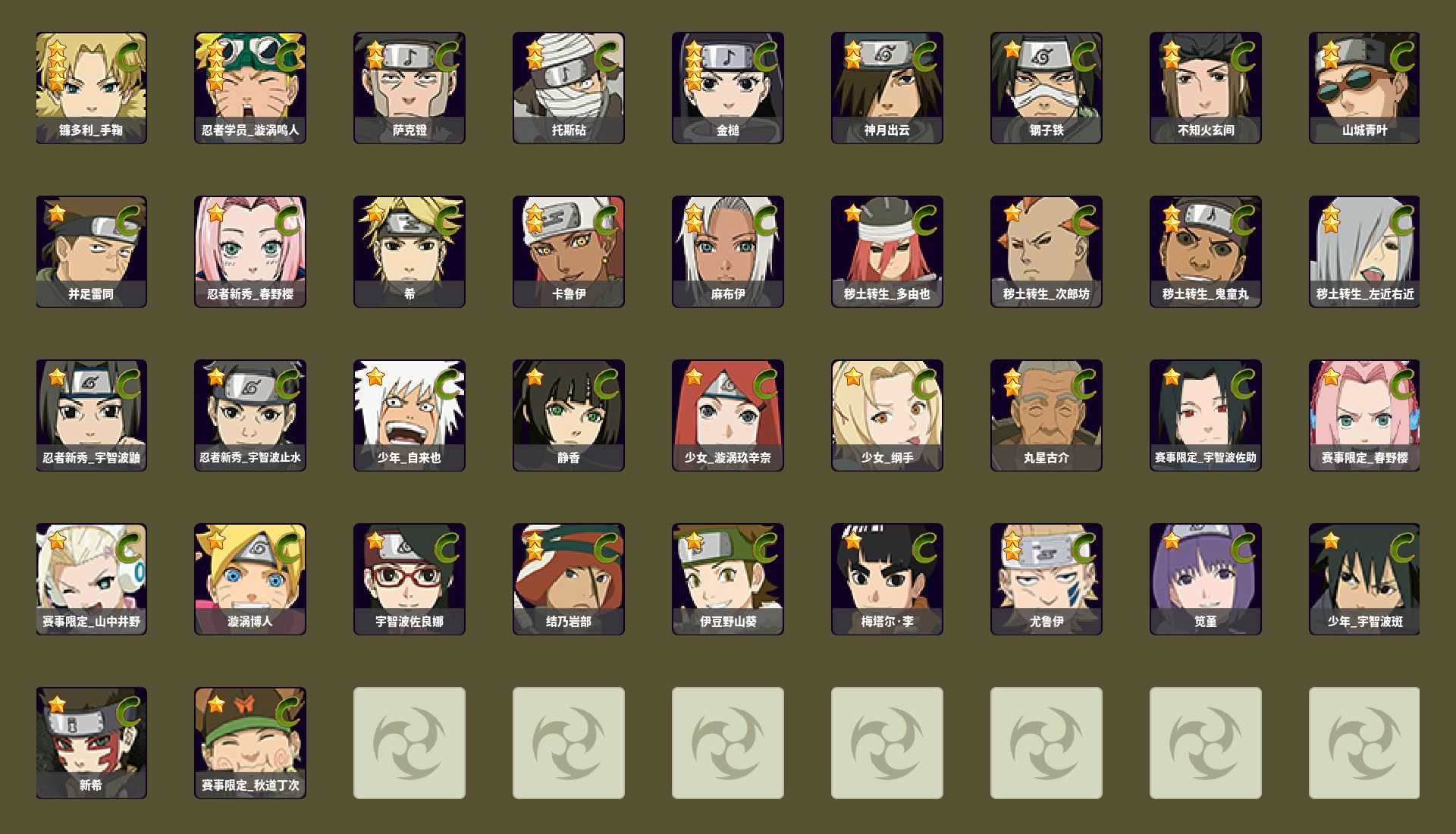Pick the 并足雷同 ninja
Viewport: 1456px width, 834px height.
tap(91, 251)
